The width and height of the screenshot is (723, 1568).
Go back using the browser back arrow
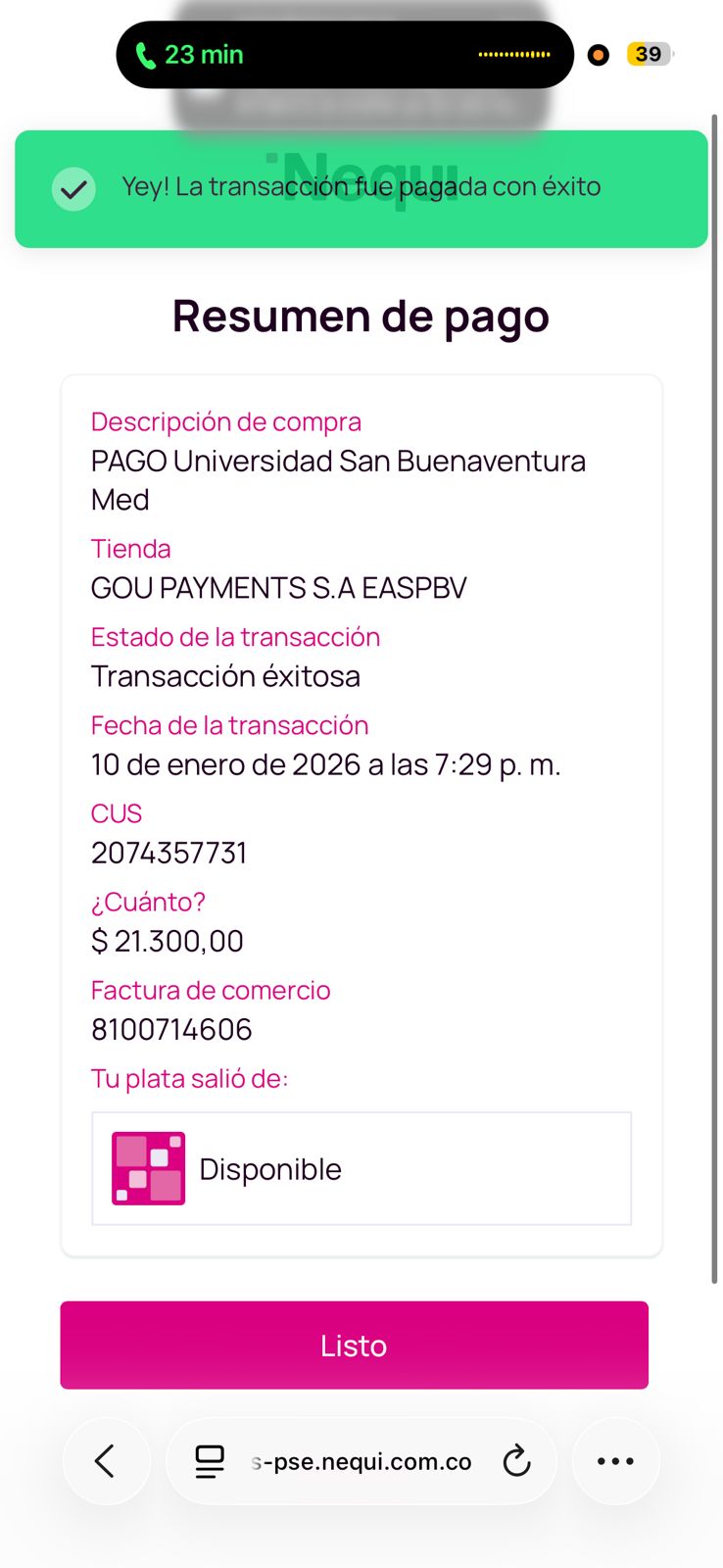point(106,1461)
